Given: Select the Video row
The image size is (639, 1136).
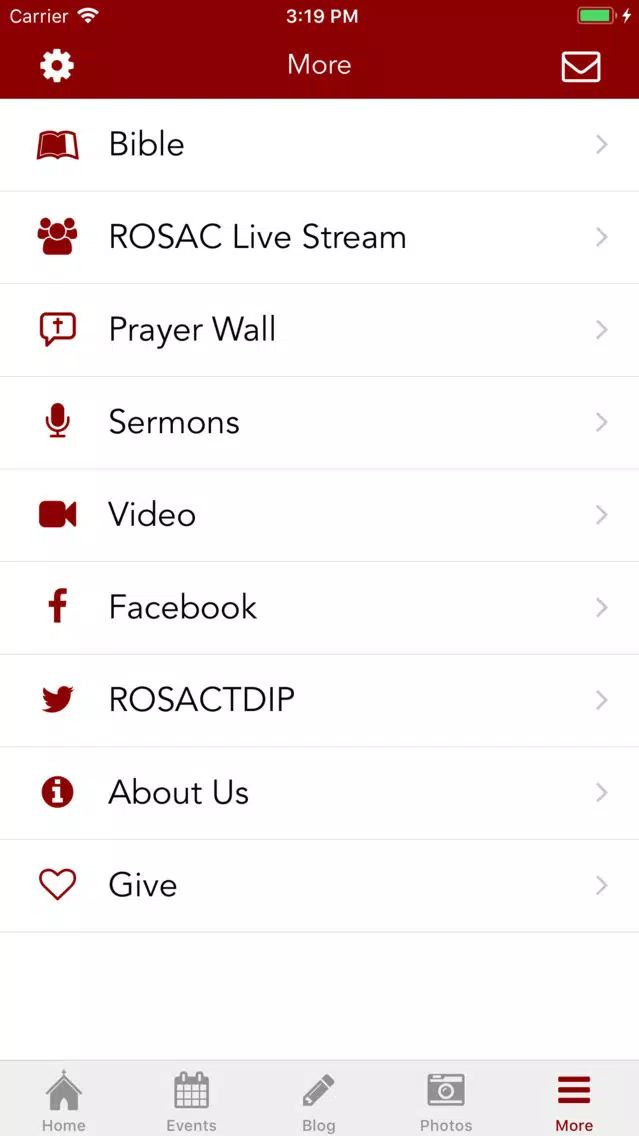Looking at the screenshot, I should 320,515.
